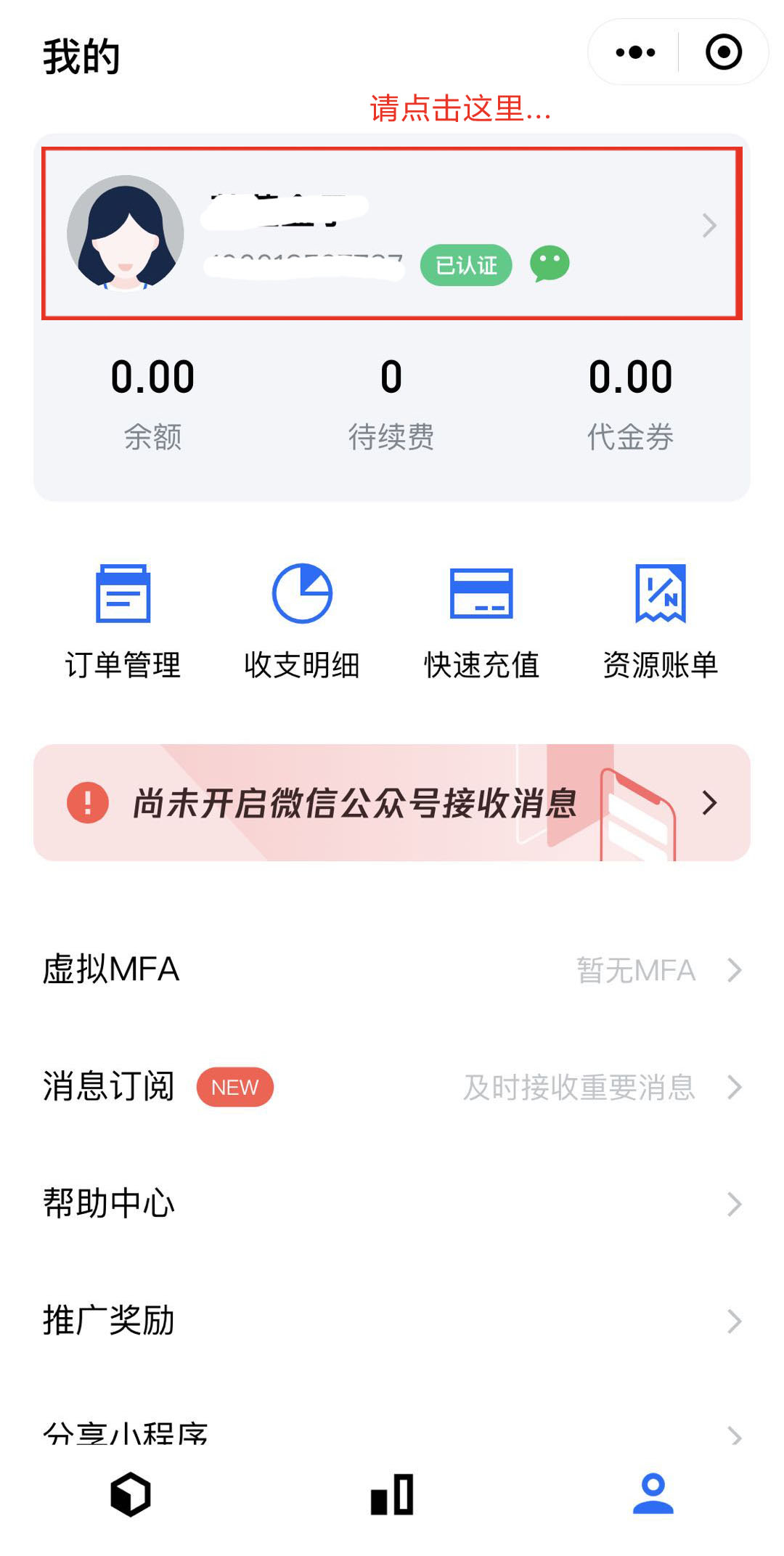Open the mini program more options menu
This screenshot has height=1556, width=784.
pos(635,52)
